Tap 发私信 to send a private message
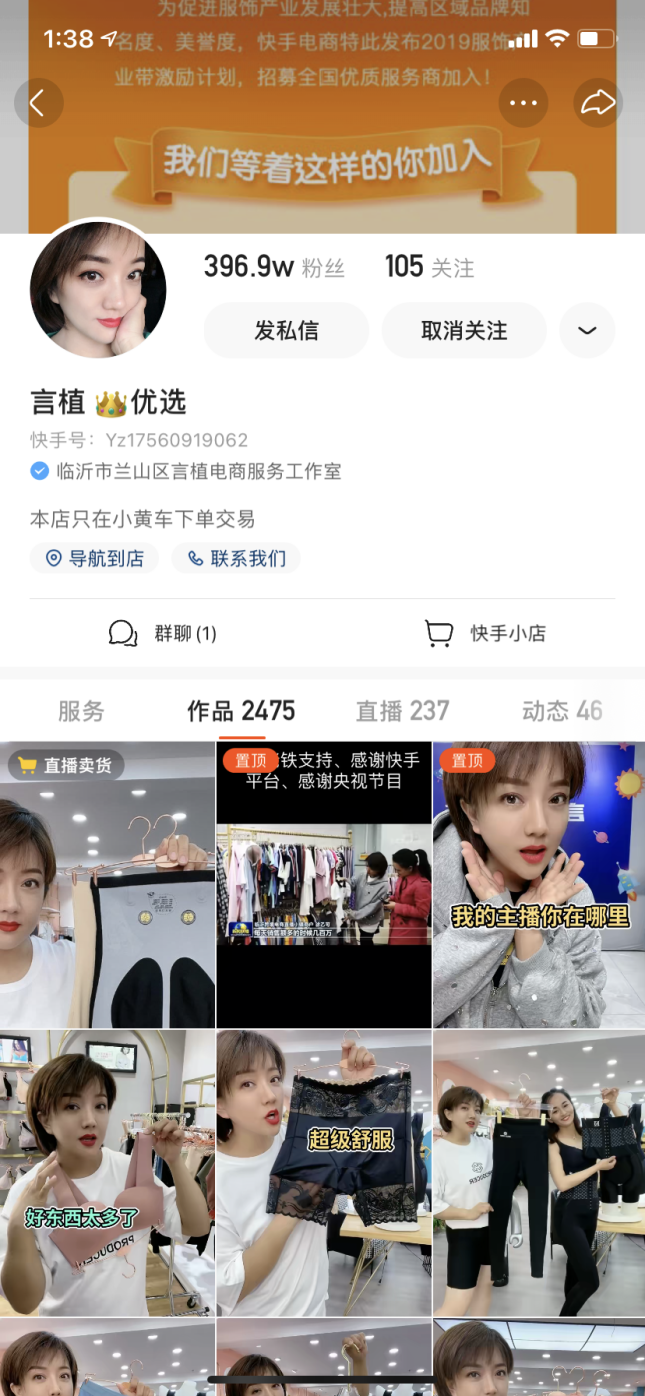The width and height of the screenshot is (645, 1396). (x=286, y=331)
